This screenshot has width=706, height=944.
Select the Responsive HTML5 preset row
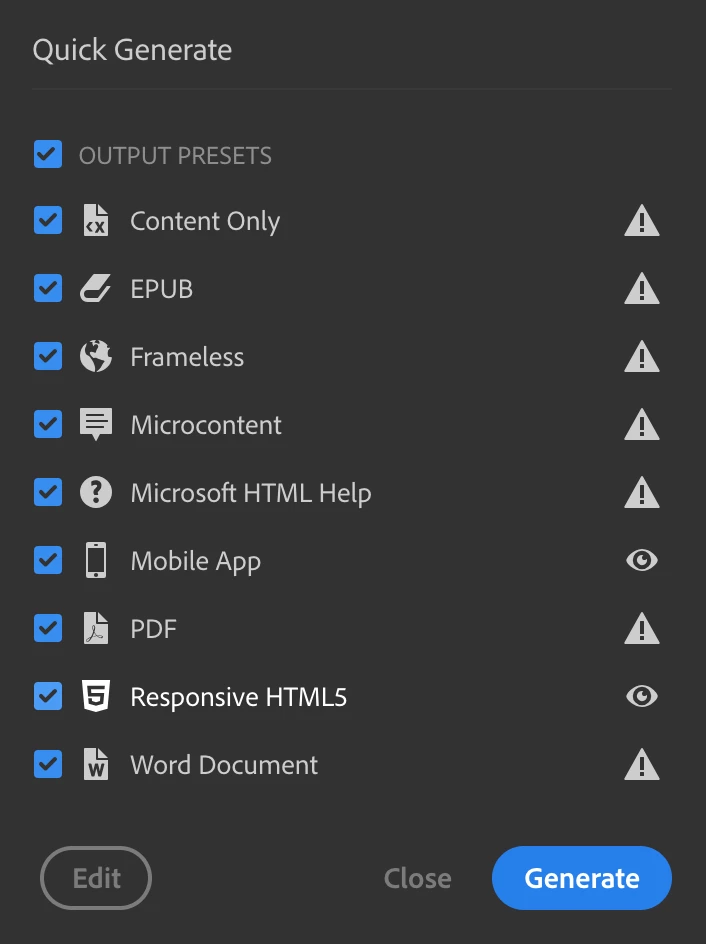click(239, 697)
